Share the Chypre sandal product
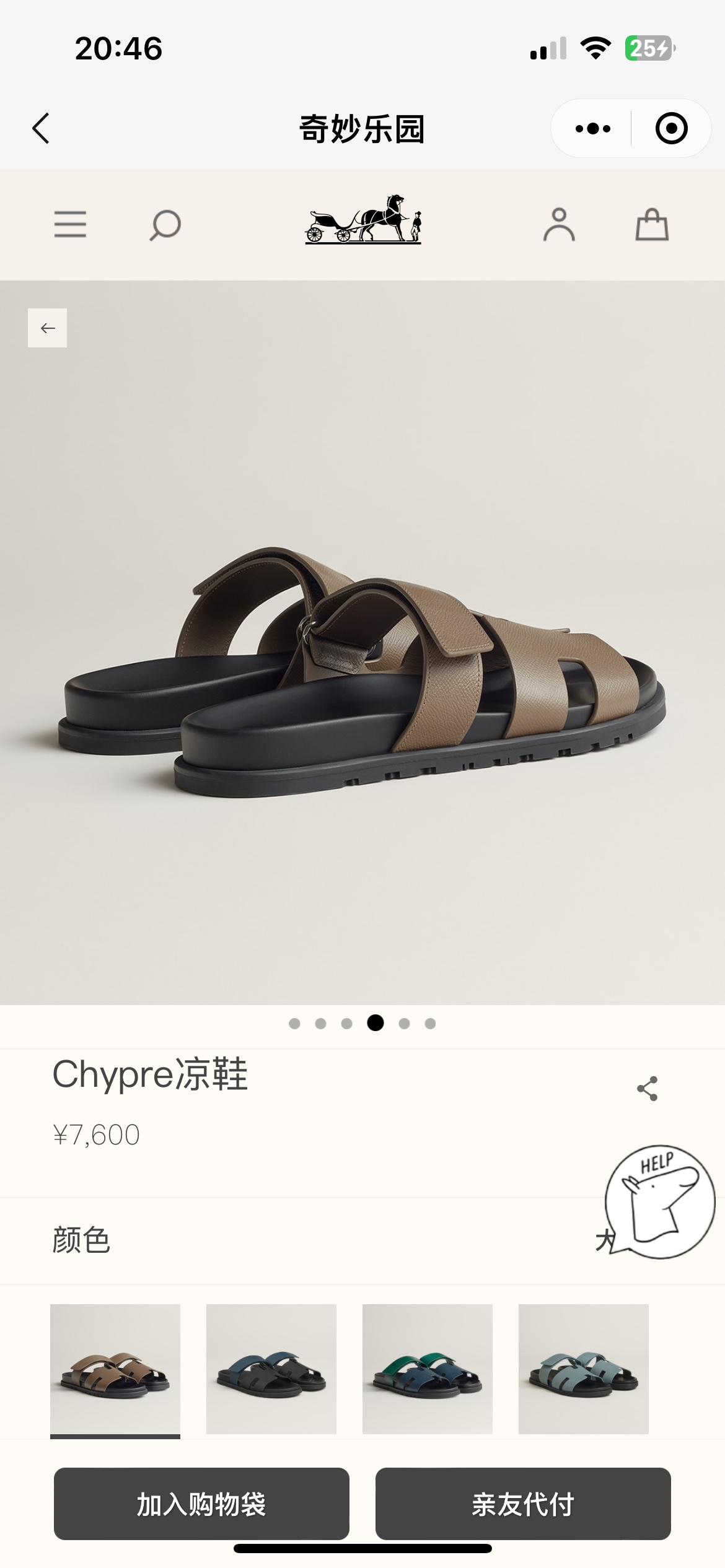 tap(648, 1088)
